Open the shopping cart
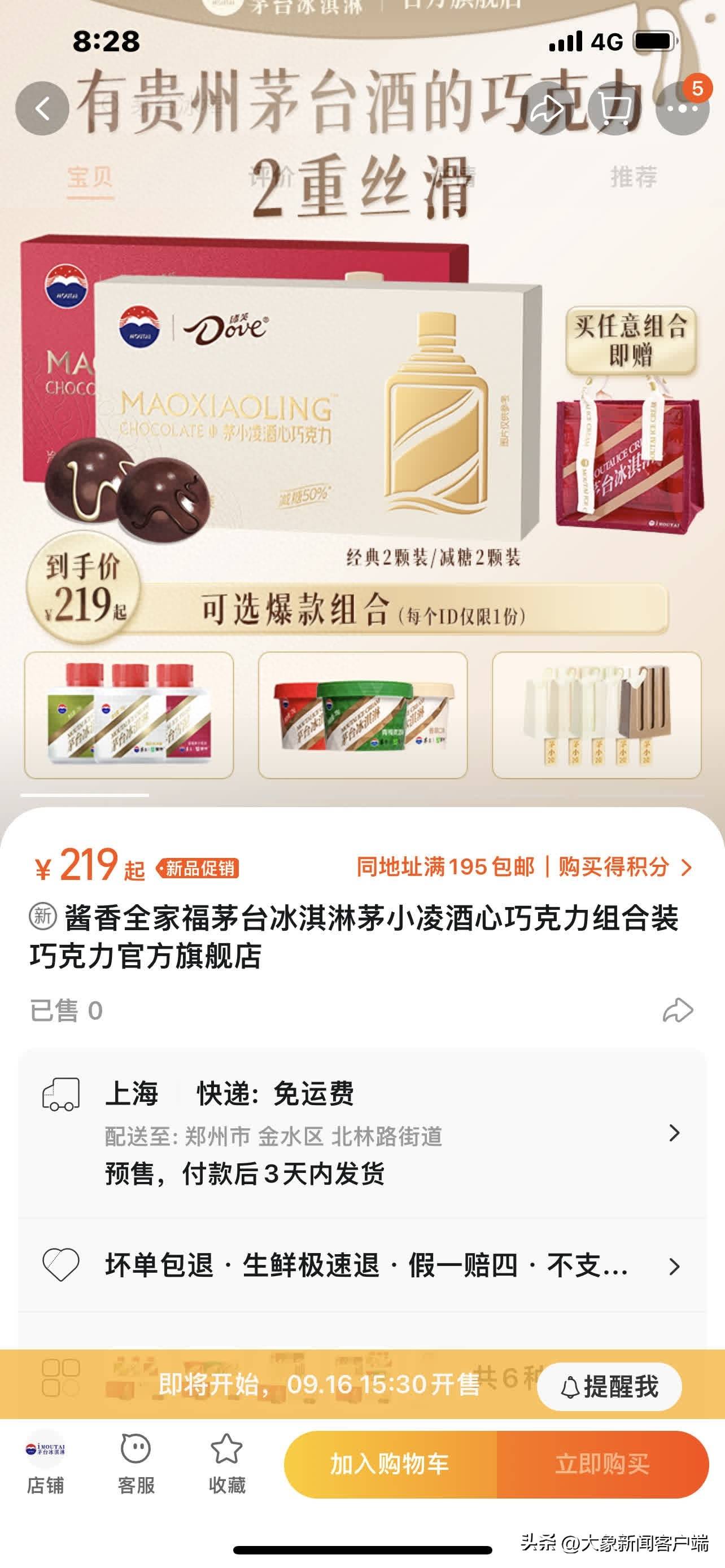The image size is (725, 1568). 615,108
